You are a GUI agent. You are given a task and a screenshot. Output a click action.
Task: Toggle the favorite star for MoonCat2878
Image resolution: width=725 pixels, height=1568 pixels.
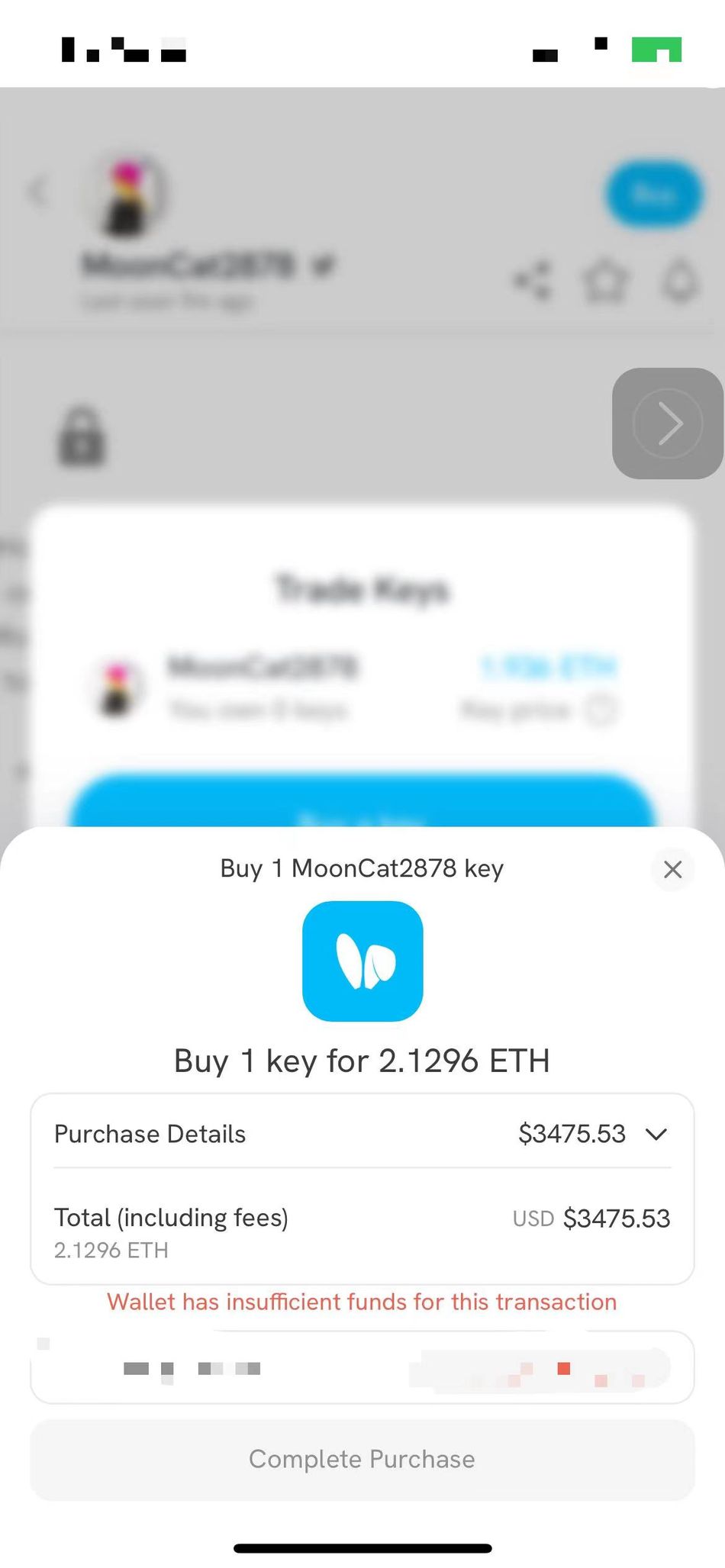pos(606,279)
